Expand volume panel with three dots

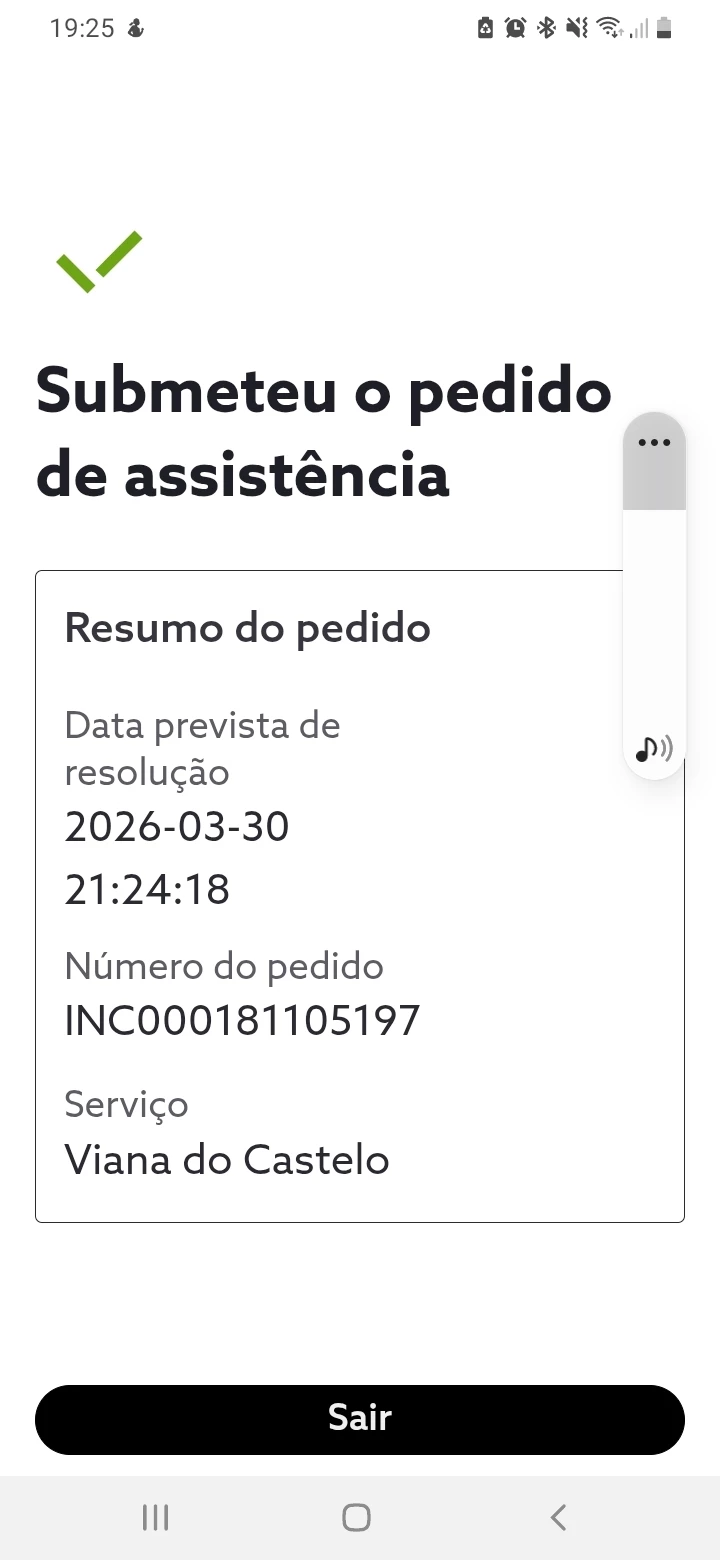[654, 442]
